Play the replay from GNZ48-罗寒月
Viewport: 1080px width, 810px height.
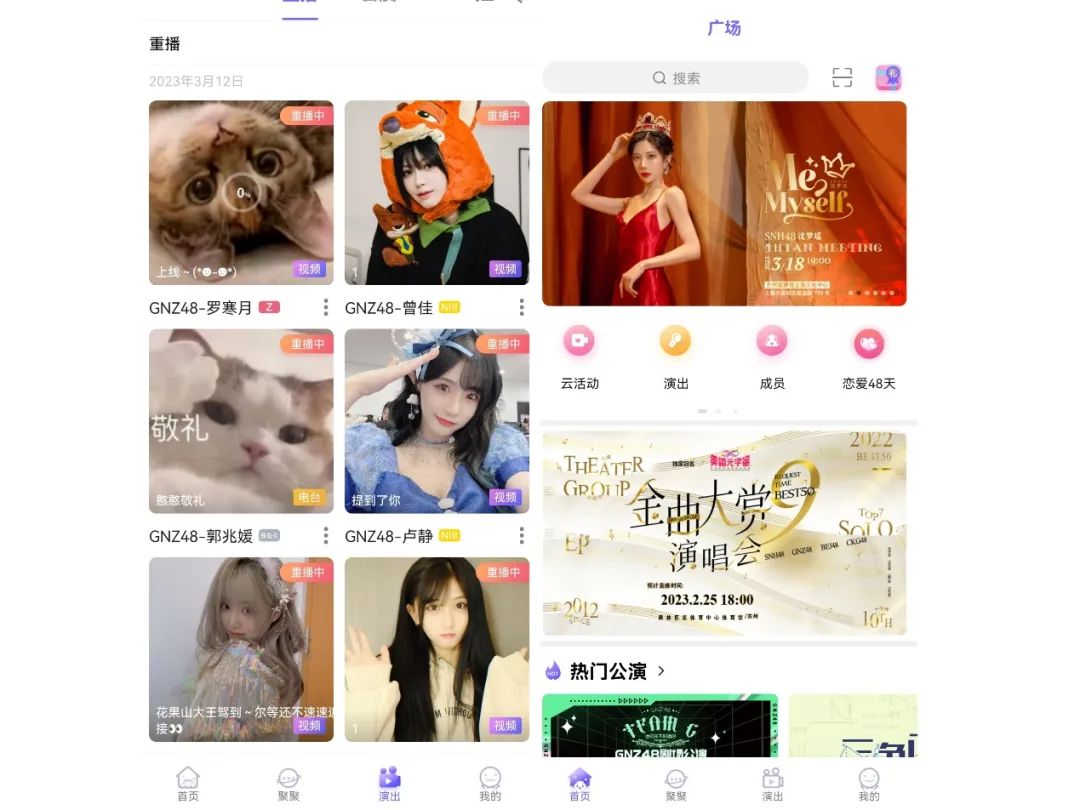tap(241, 192)
